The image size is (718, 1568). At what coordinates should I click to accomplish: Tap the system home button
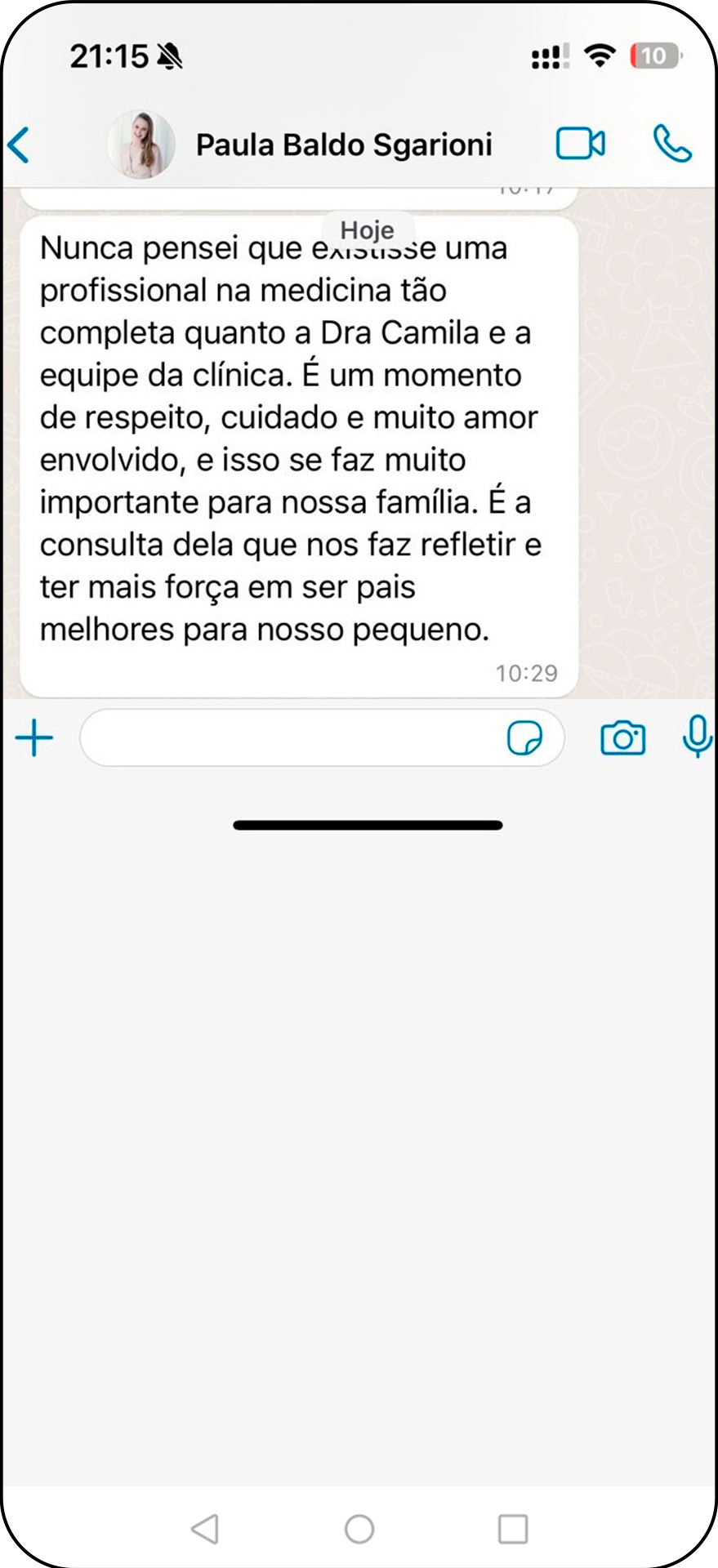coord(359,1529)
